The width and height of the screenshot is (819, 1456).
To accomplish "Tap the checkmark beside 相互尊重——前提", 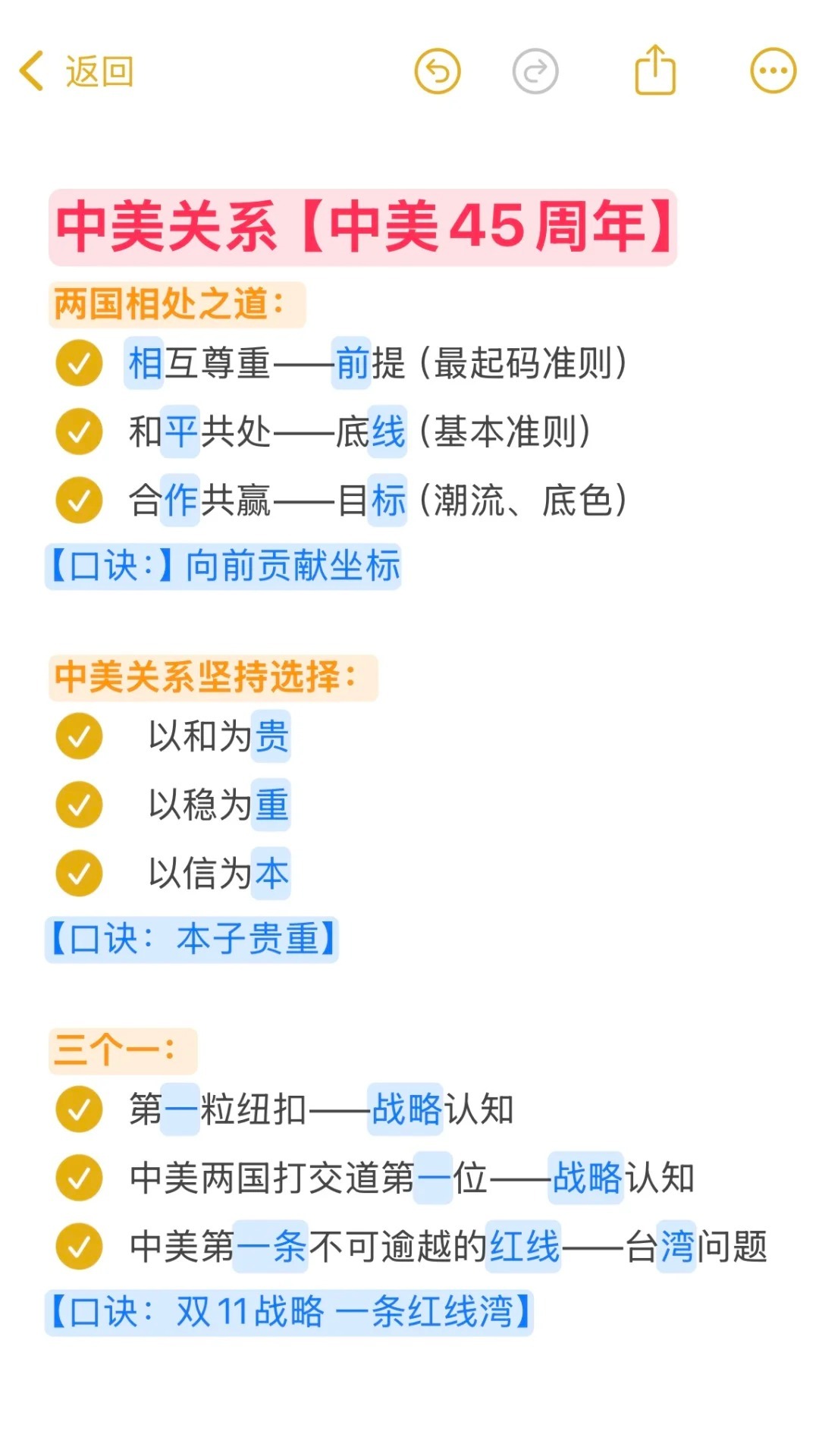I will (x=78, y=364).
